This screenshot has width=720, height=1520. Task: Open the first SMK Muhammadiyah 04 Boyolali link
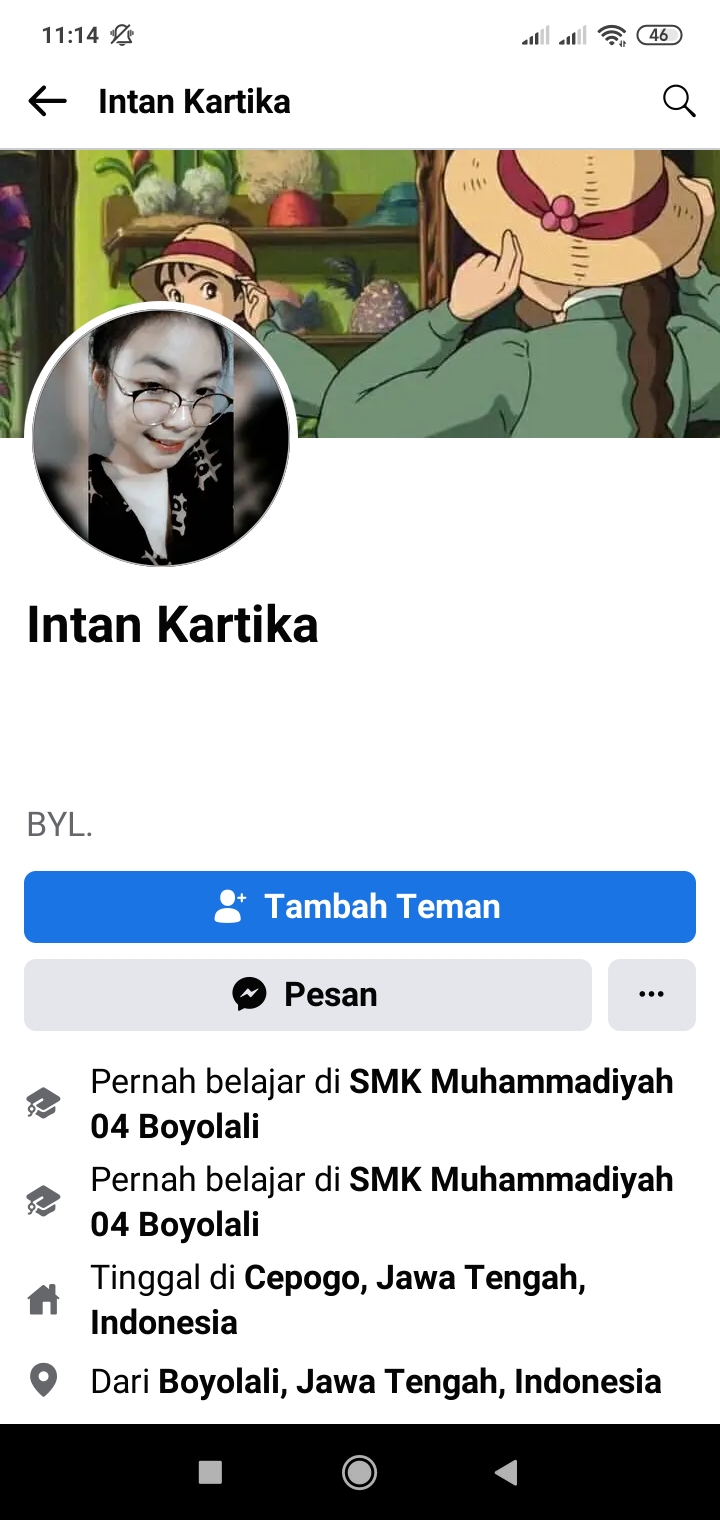(510, 1082)
